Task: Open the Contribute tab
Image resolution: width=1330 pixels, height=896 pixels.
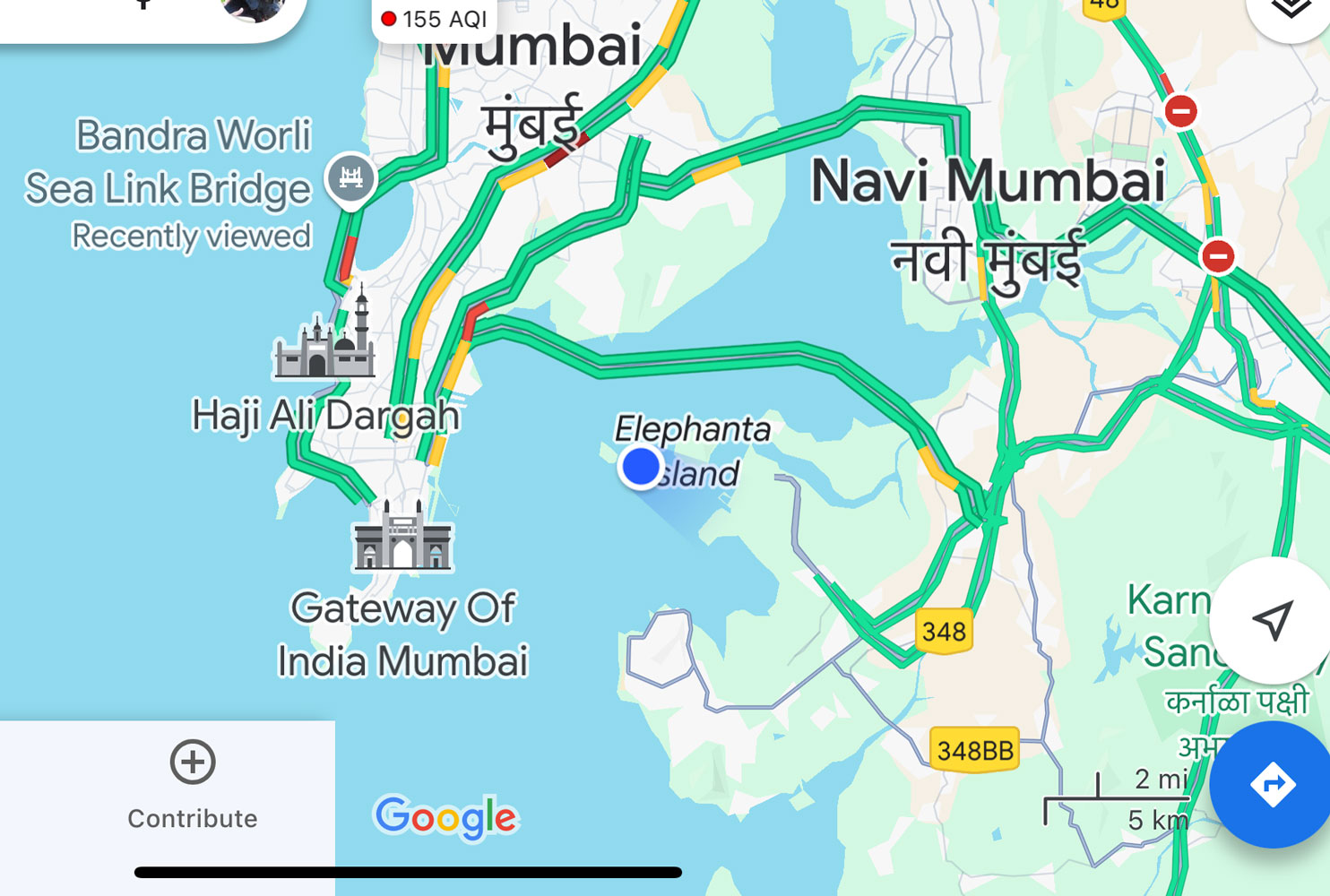Action: point(192,785)
